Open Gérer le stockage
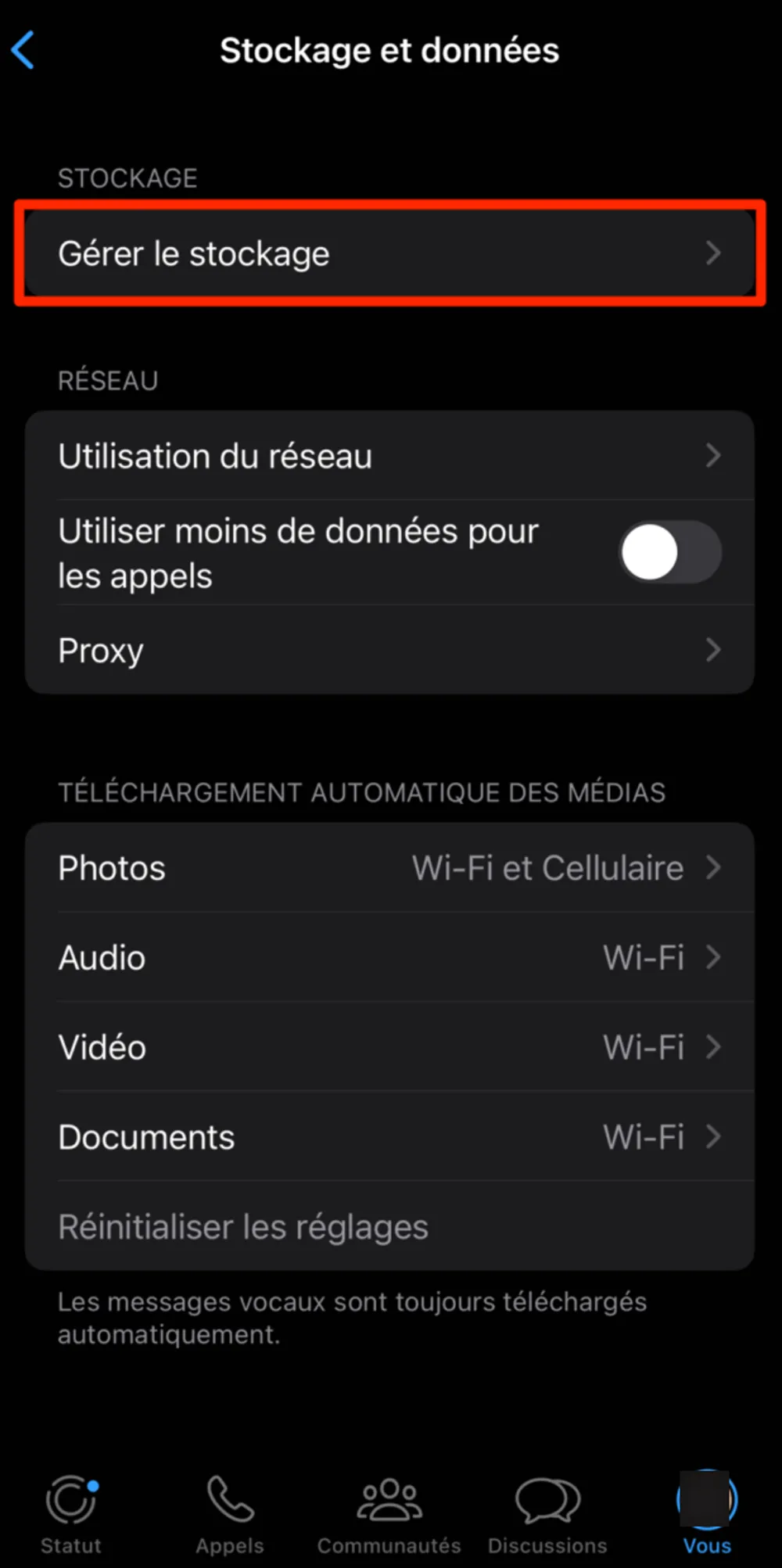Viewport: 782px width, 1568px height. click(389, 253)
